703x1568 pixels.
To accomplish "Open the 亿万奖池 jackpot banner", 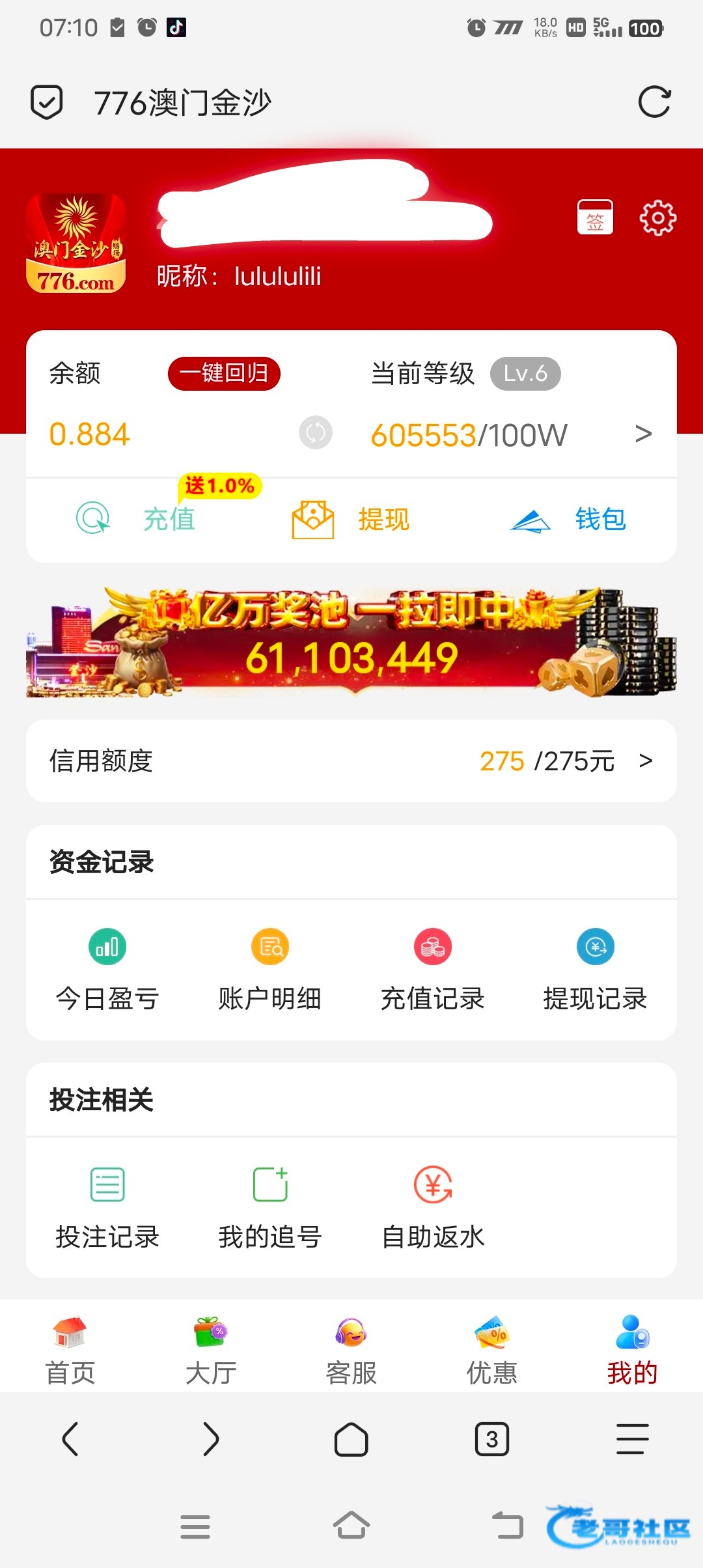I will 351,643.
